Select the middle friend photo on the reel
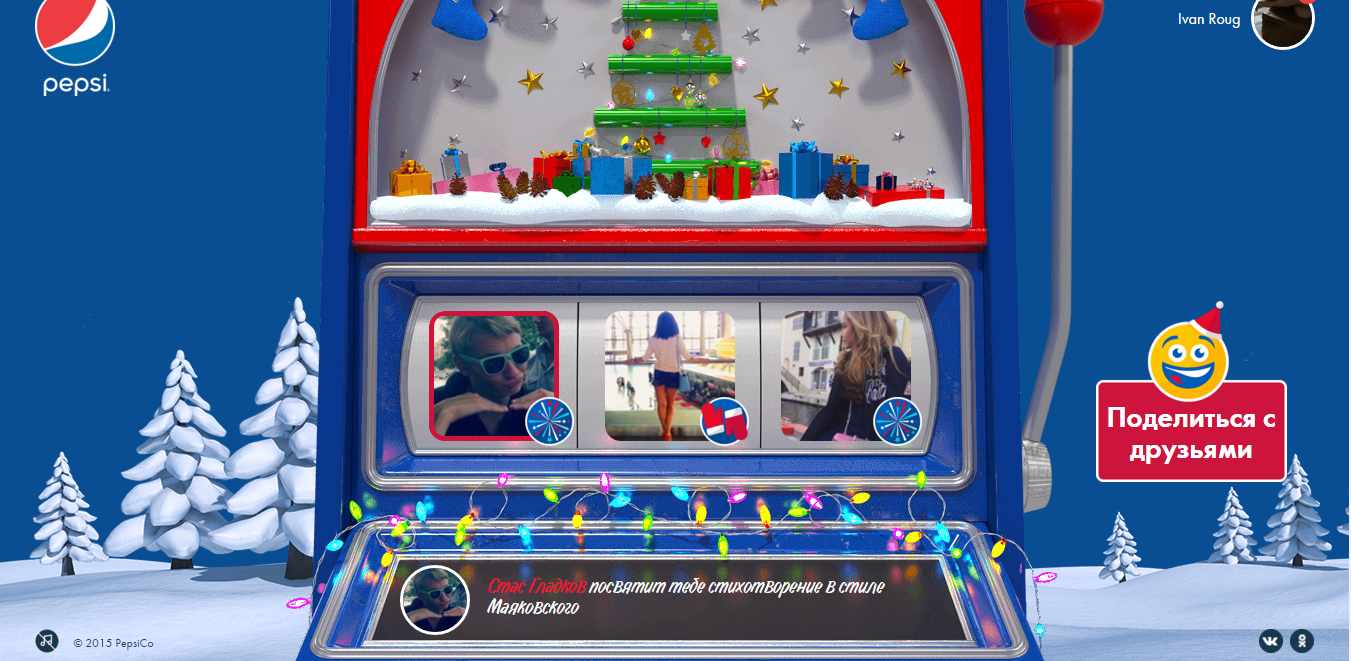 tap(669, 375)
